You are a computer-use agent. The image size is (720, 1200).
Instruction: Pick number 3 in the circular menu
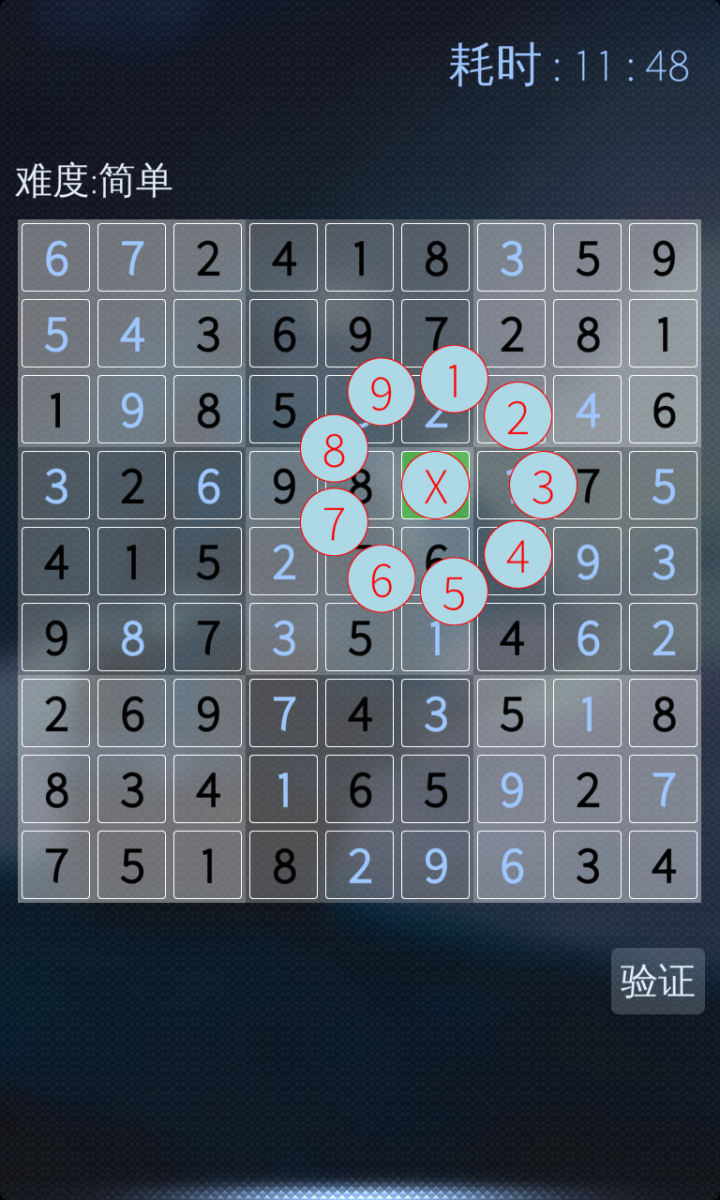[x=543, y=486]
